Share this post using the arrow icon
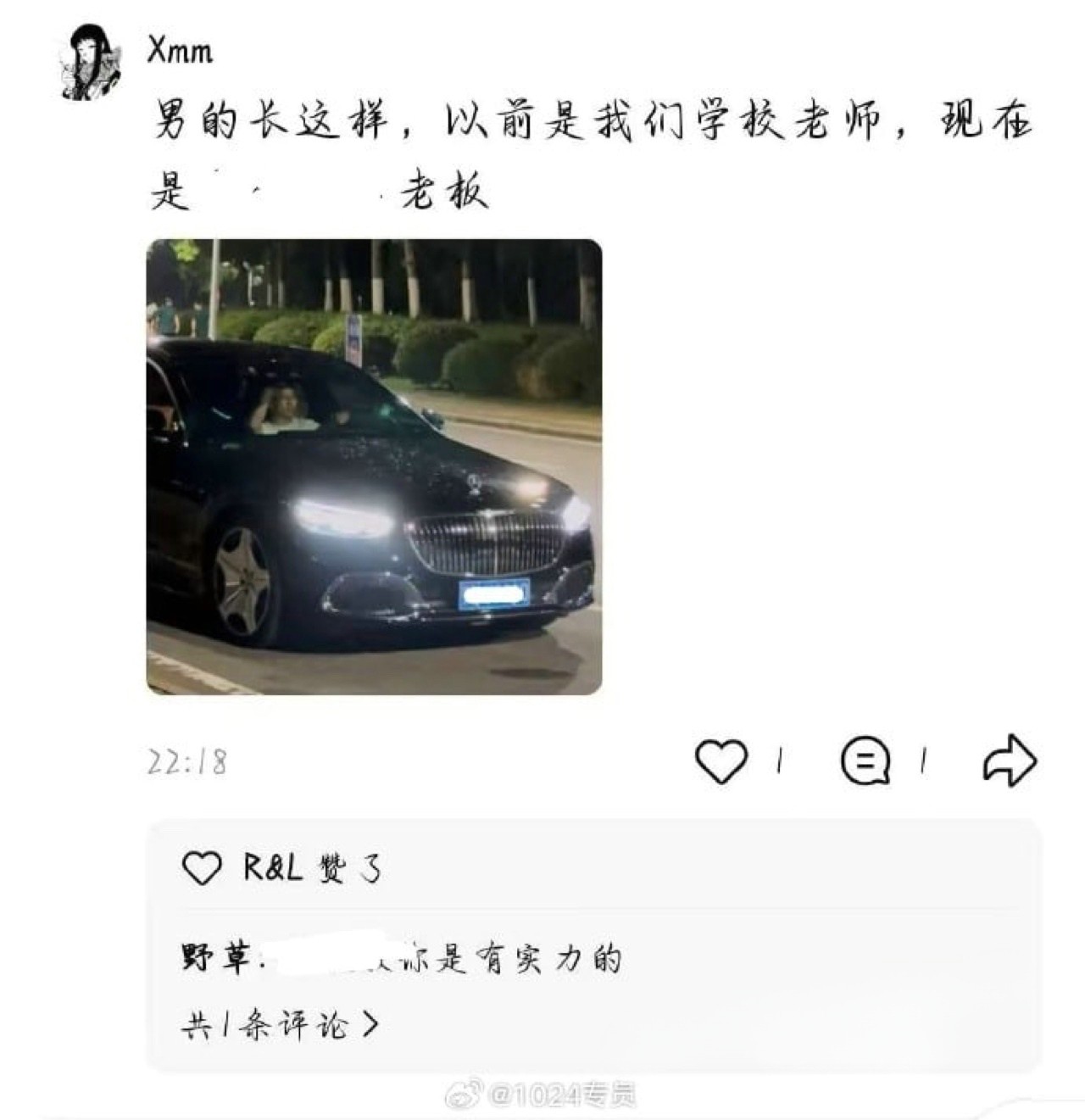 click(1010, 761)
